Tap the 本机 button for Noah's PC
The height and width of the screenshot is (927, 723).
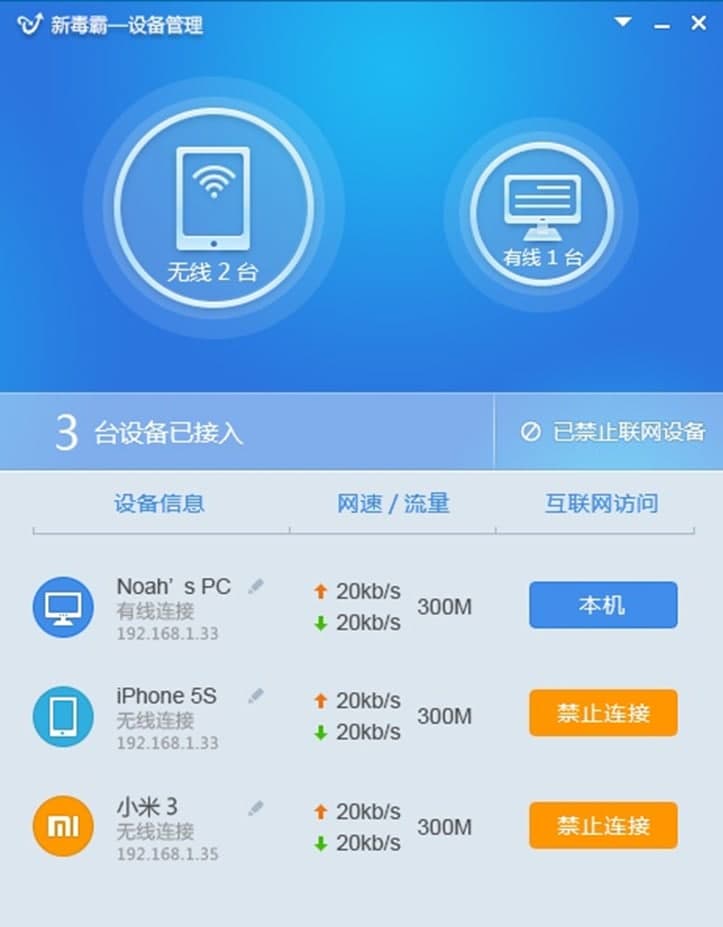[x=602, y=605]
